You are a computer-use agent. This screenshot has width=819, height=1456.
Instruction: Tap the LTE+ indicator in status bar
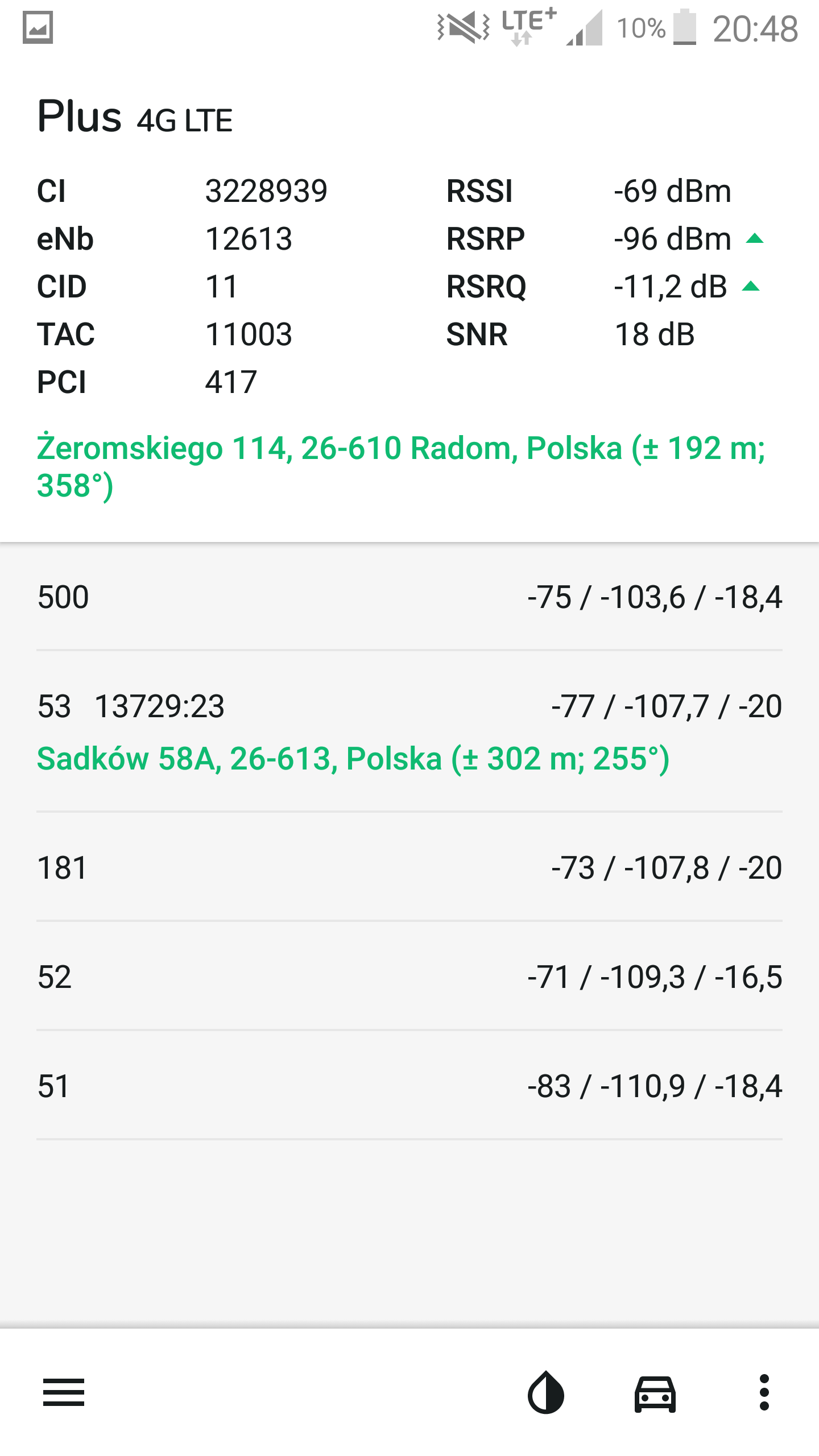tap(523, 26)
